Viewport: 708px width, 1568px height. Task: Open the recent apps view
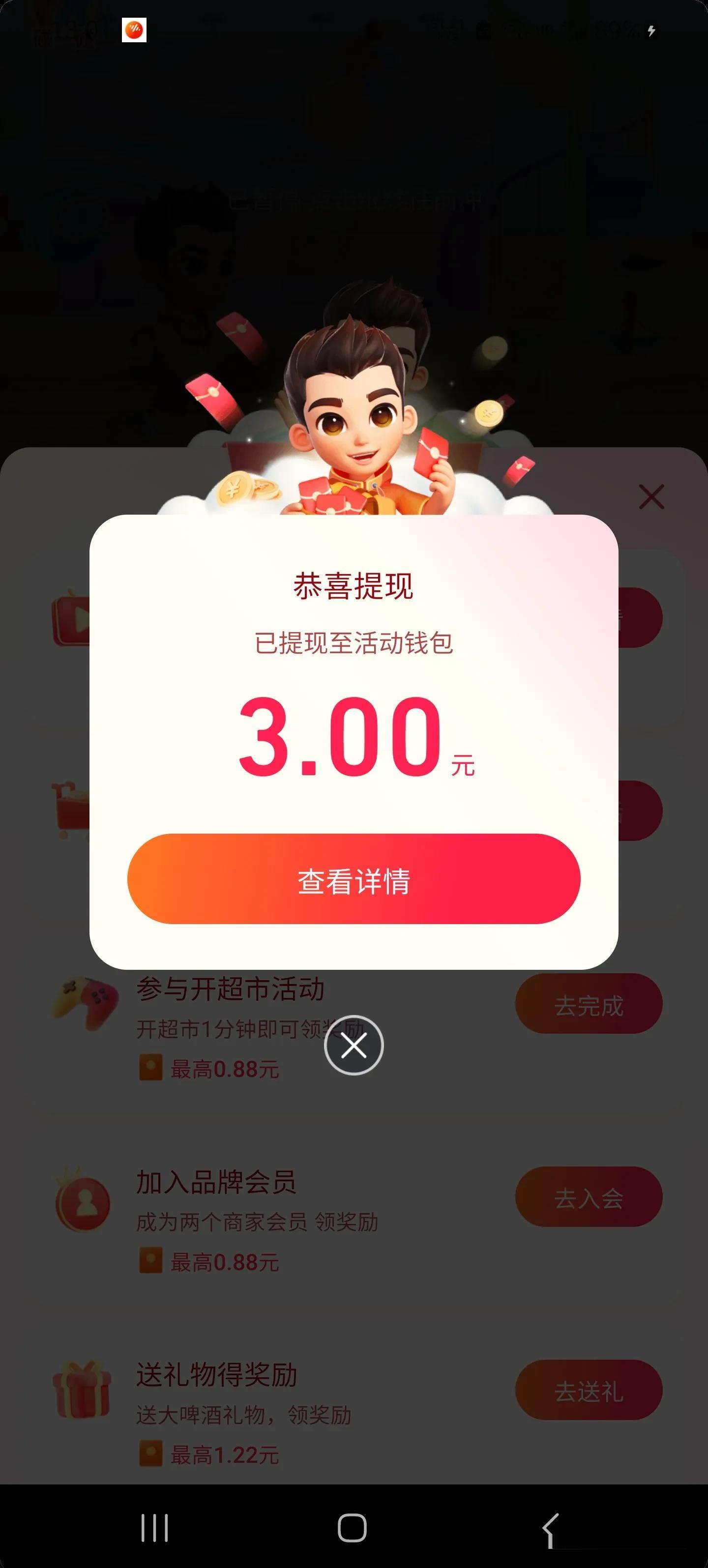coord(154,1528)
